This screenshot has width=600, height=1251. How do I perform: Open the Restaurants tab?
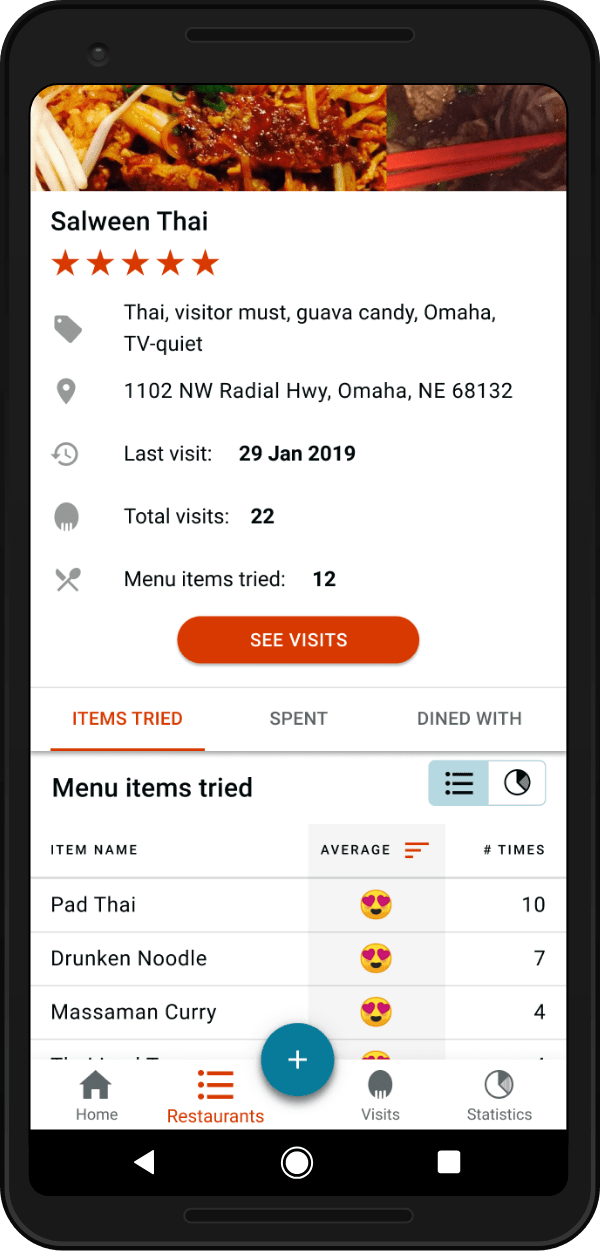[x=215, y=1096]
